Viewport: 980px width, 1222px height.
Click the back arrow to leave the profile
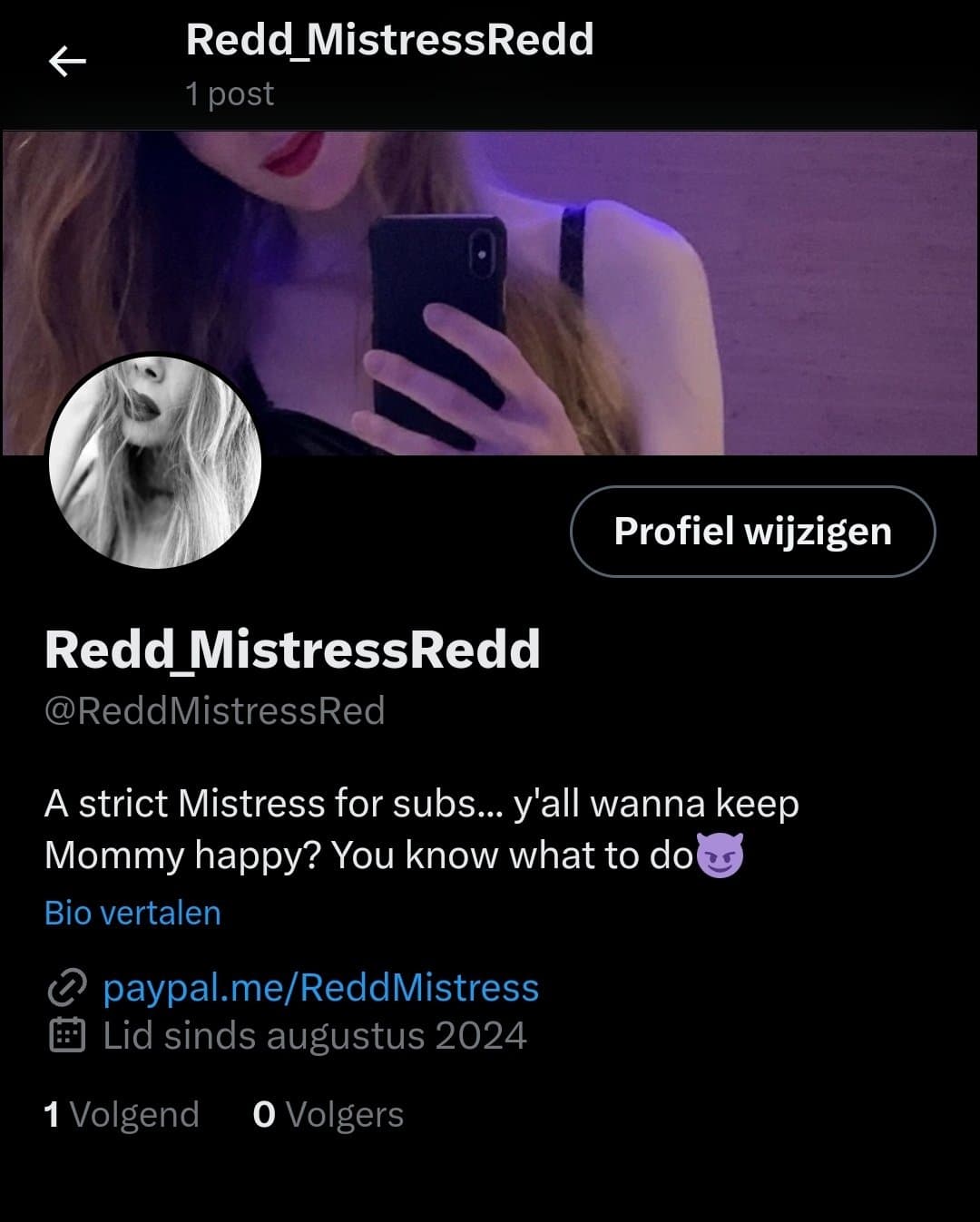[65, 61]
